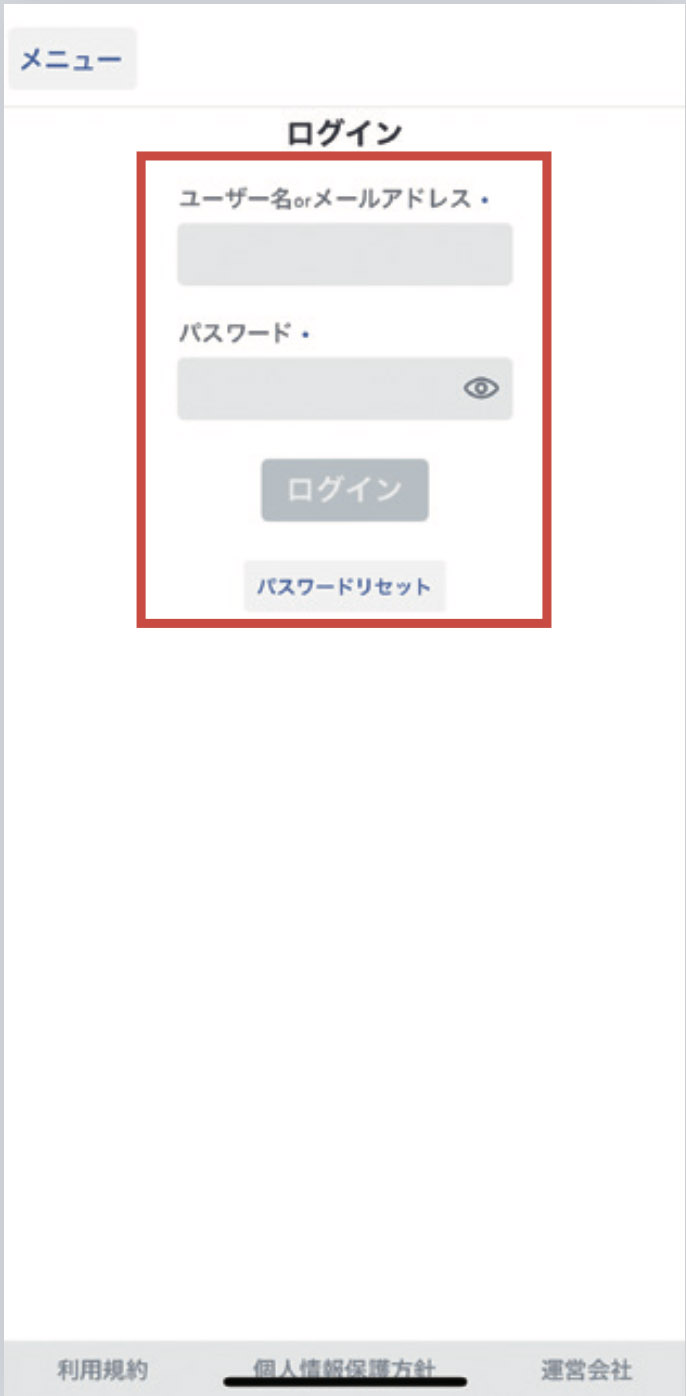Open 利用規約 in the footer
This screenshot has height=1396, width=686.
click(102, 1368)
